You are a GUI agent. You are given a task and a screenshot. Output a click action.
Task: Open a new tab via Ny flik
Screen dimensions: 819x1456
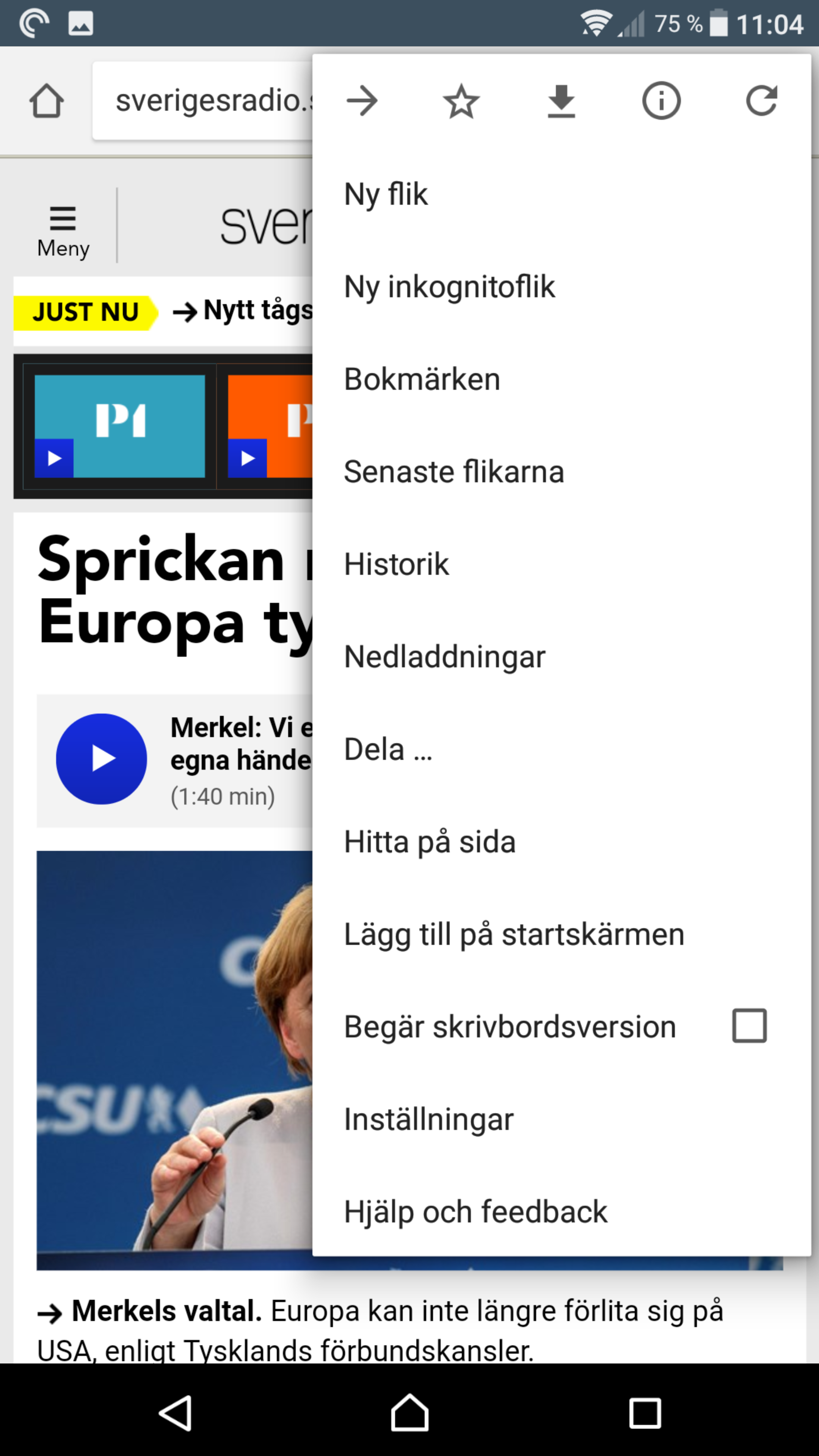click(x=386, y=195)
